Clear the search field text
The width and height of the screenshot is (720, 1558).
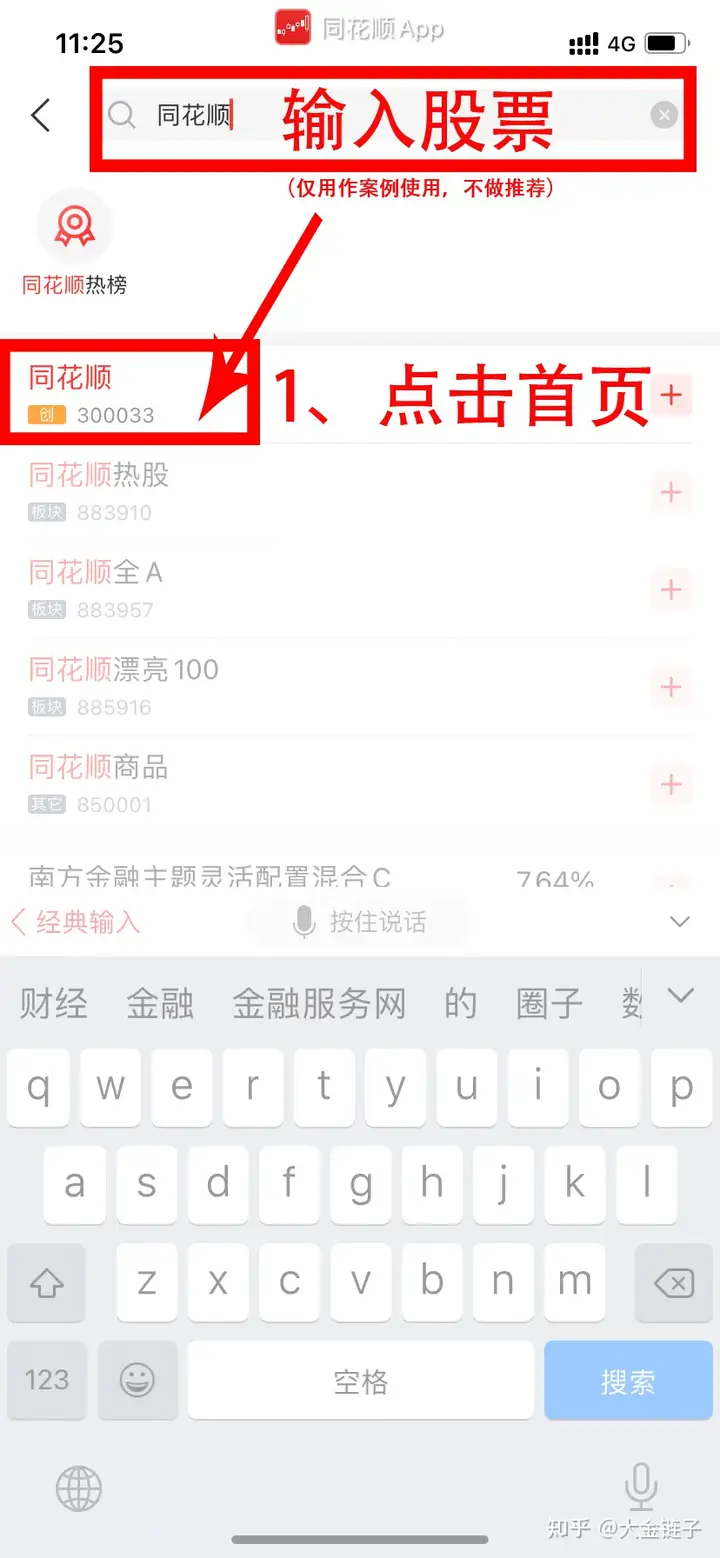tap(664, 115)
